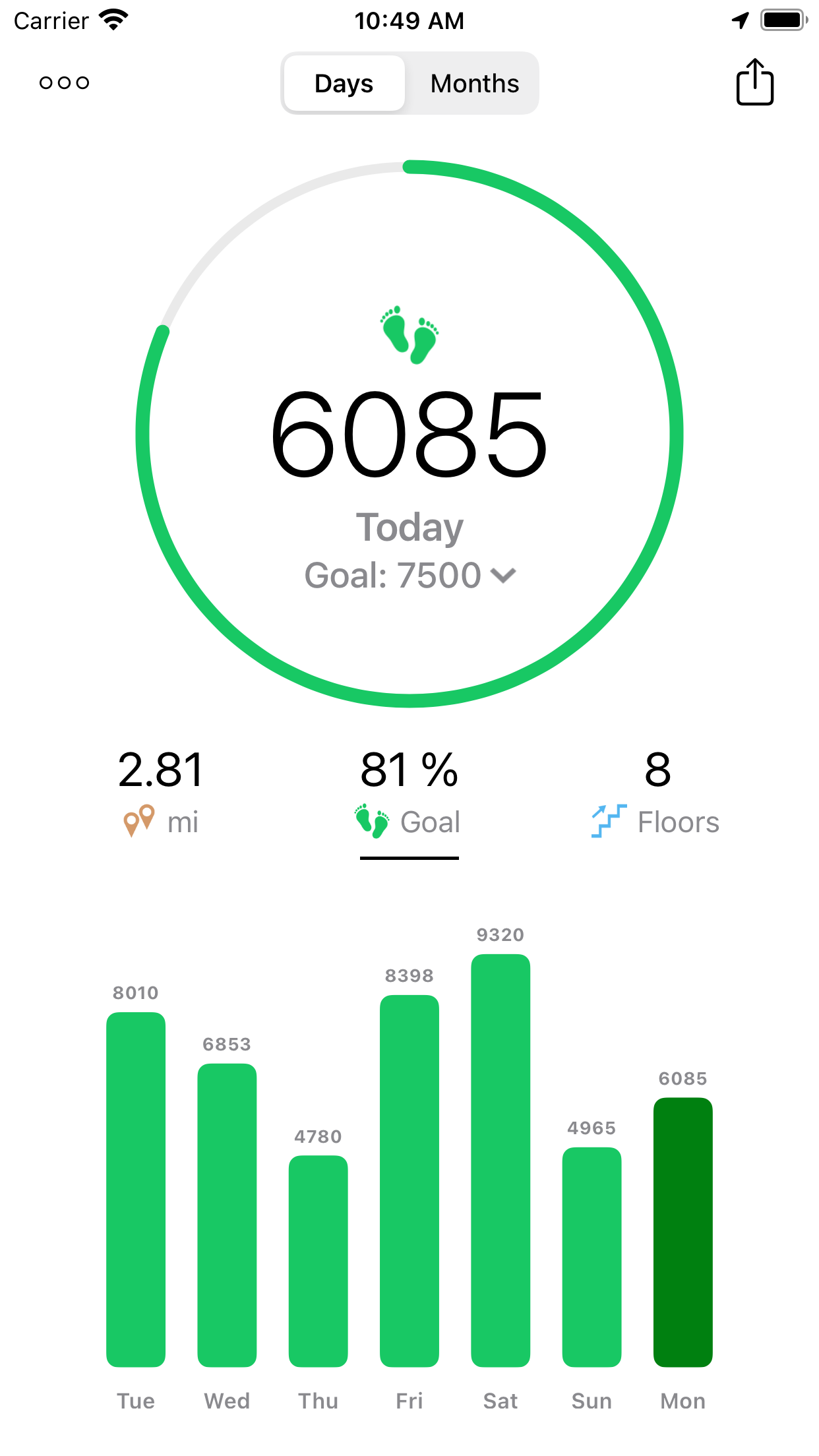Tap the green footprints icon above the step count
Image resolution: width=819 pixels, height=1456 pixels.
pos(409,333)
